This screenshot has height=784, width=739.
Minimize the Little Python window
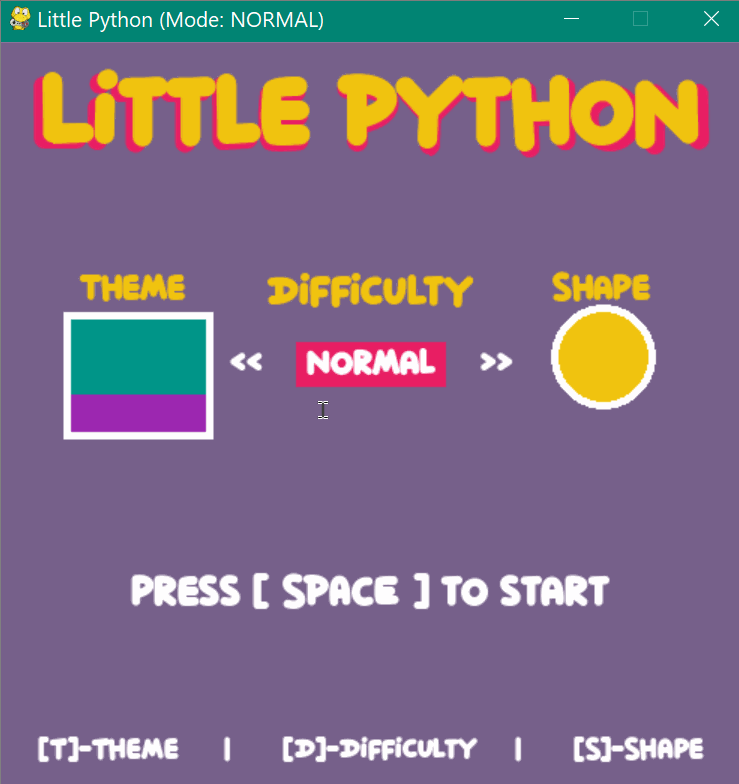[x=572, y=19]
